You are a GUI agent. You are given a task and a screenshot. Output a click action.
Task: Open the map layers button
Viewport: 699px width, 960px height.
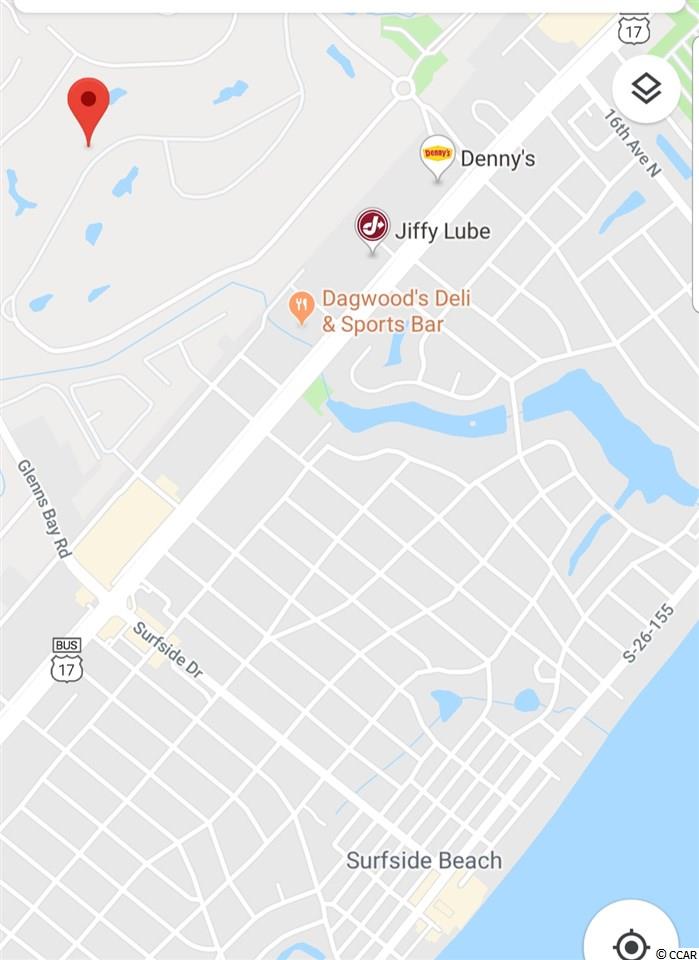pyautogui.click(x=646, y=90)
